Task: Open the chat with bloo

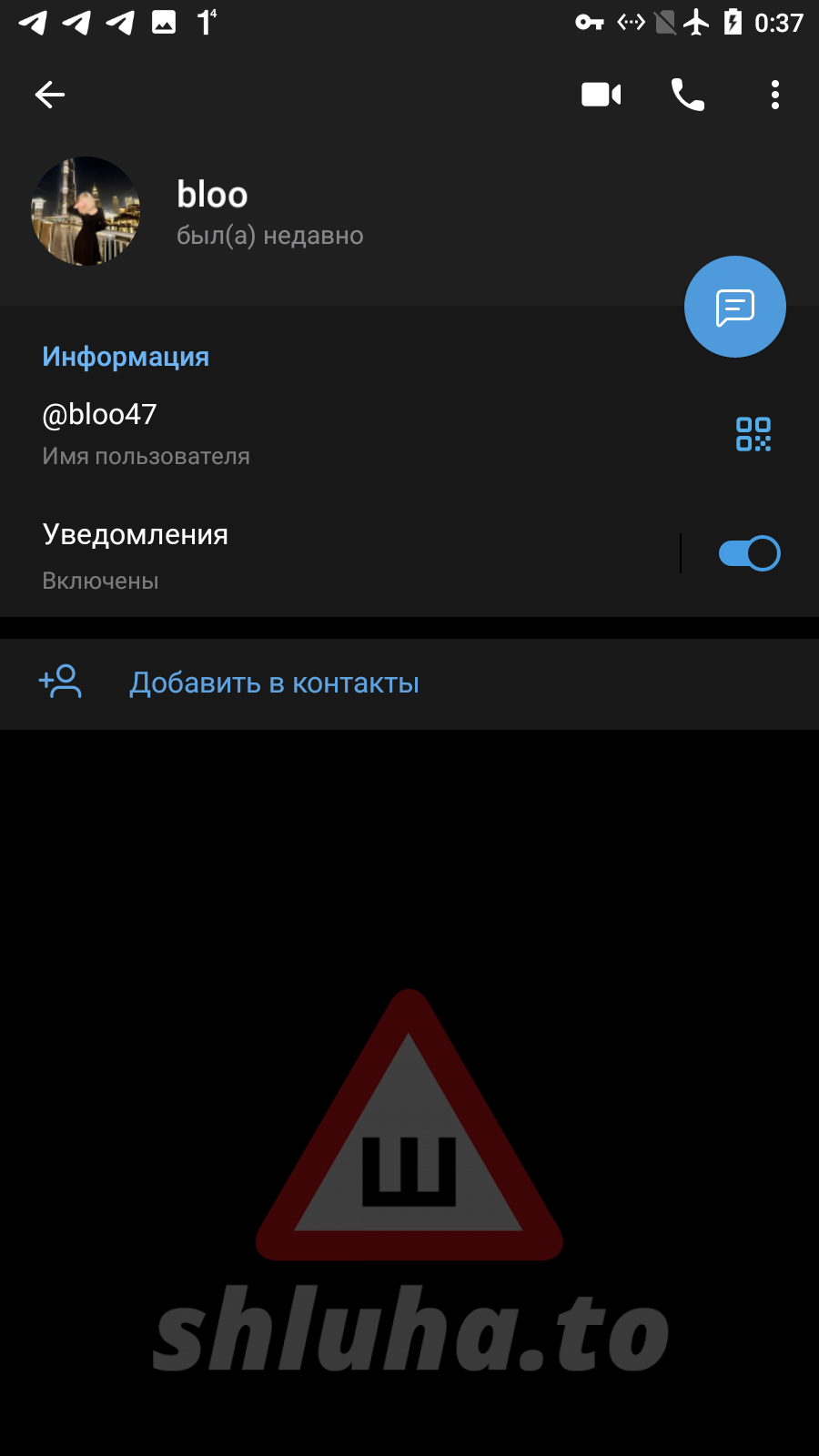Action: point(734,308)
